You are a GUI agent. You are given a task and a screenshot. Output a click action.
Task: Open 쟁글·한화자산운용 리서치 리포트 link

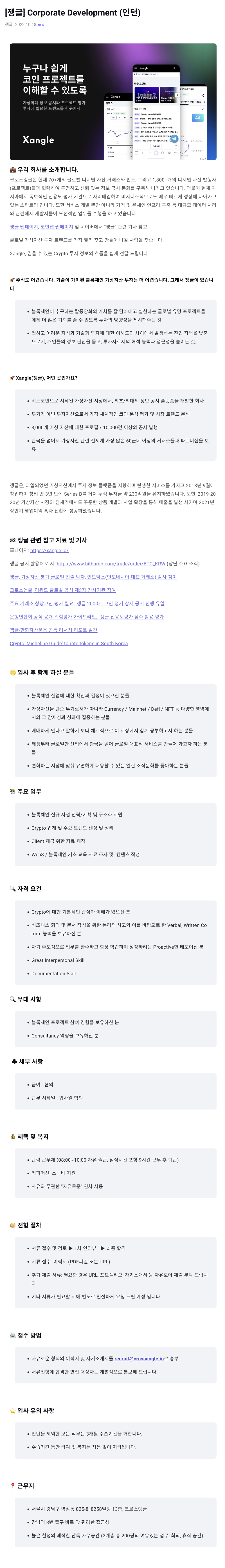(53, 630)
